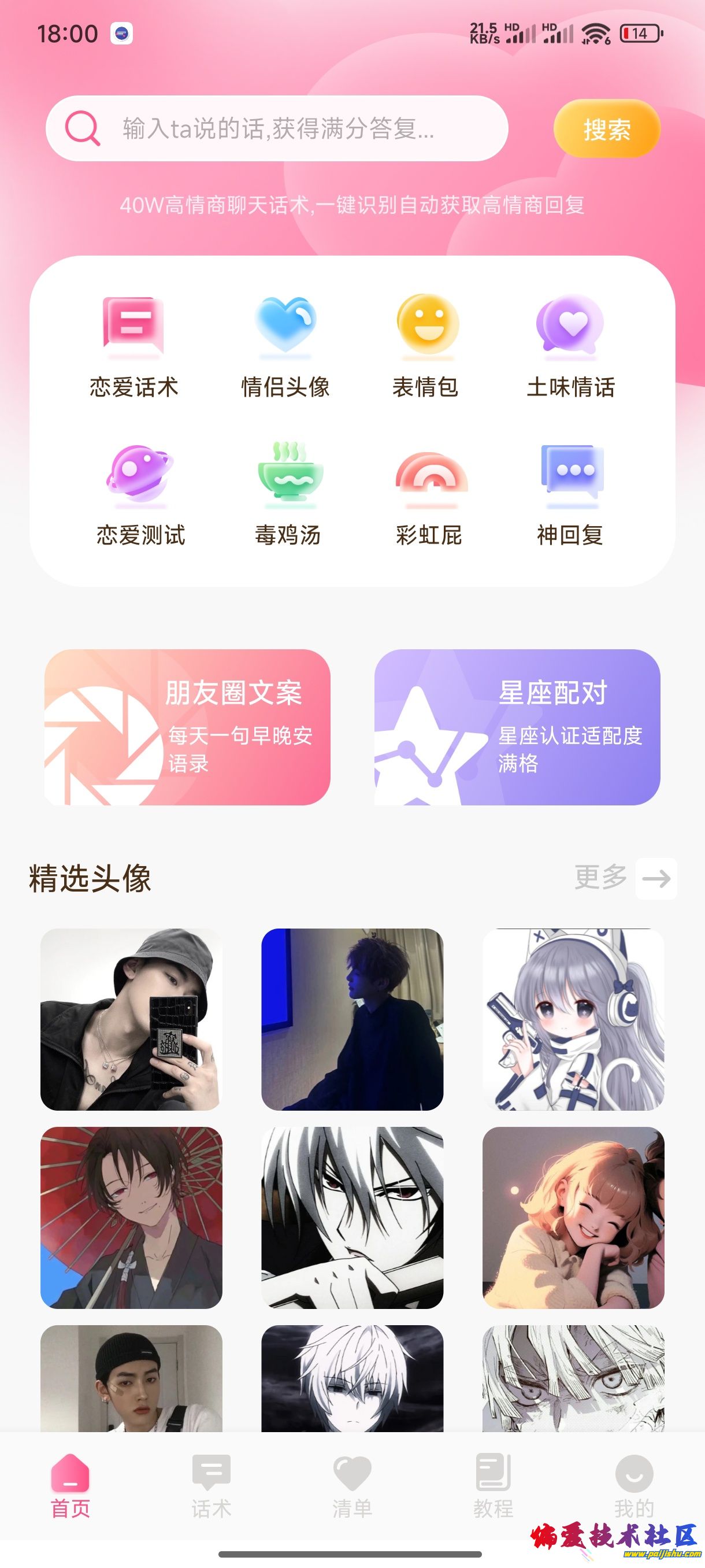The image size is (705, 1568).
Task: Open the 朋友圈文案 daily quotes card
Action: [188, 730]
